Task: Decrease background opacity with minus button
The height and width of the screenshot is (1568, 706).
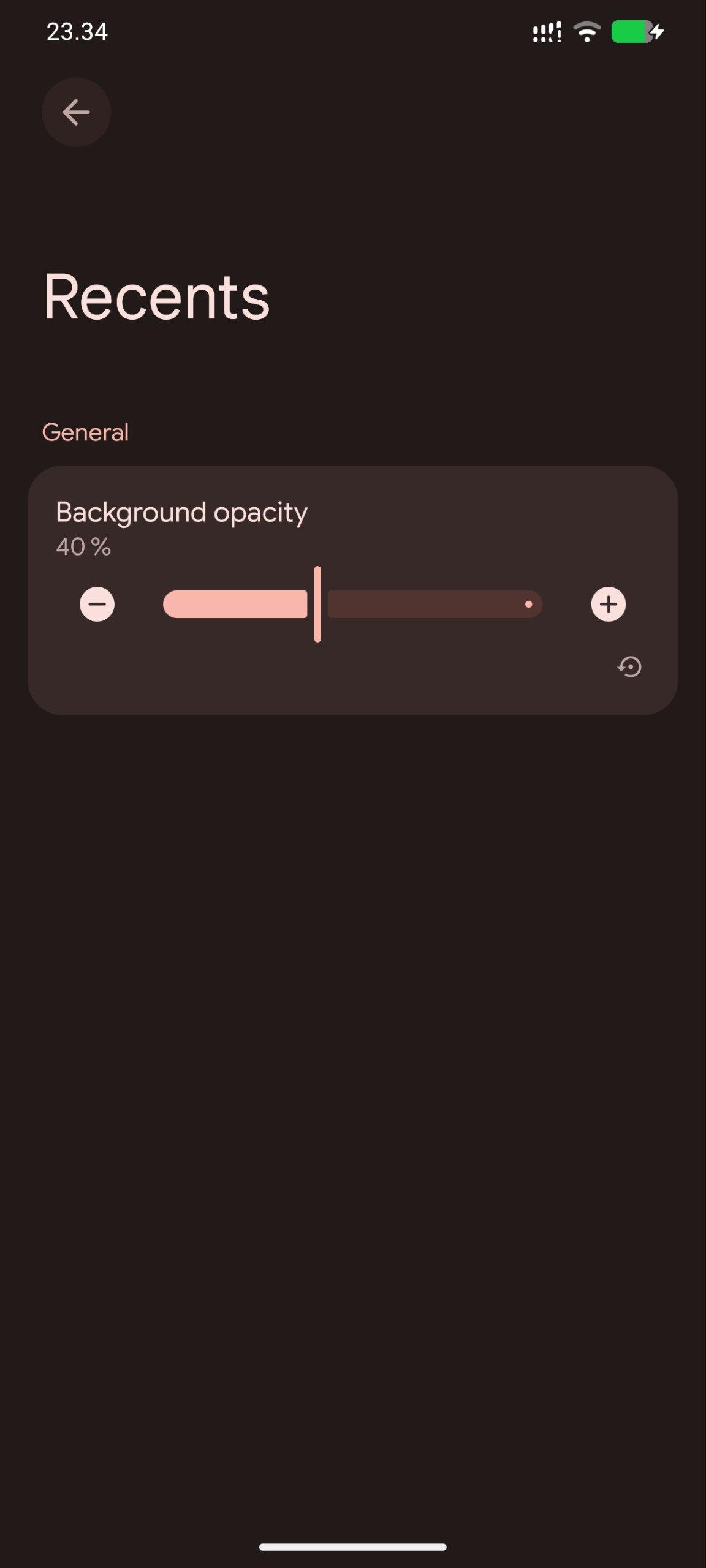Action: click(x=97, y=605)
